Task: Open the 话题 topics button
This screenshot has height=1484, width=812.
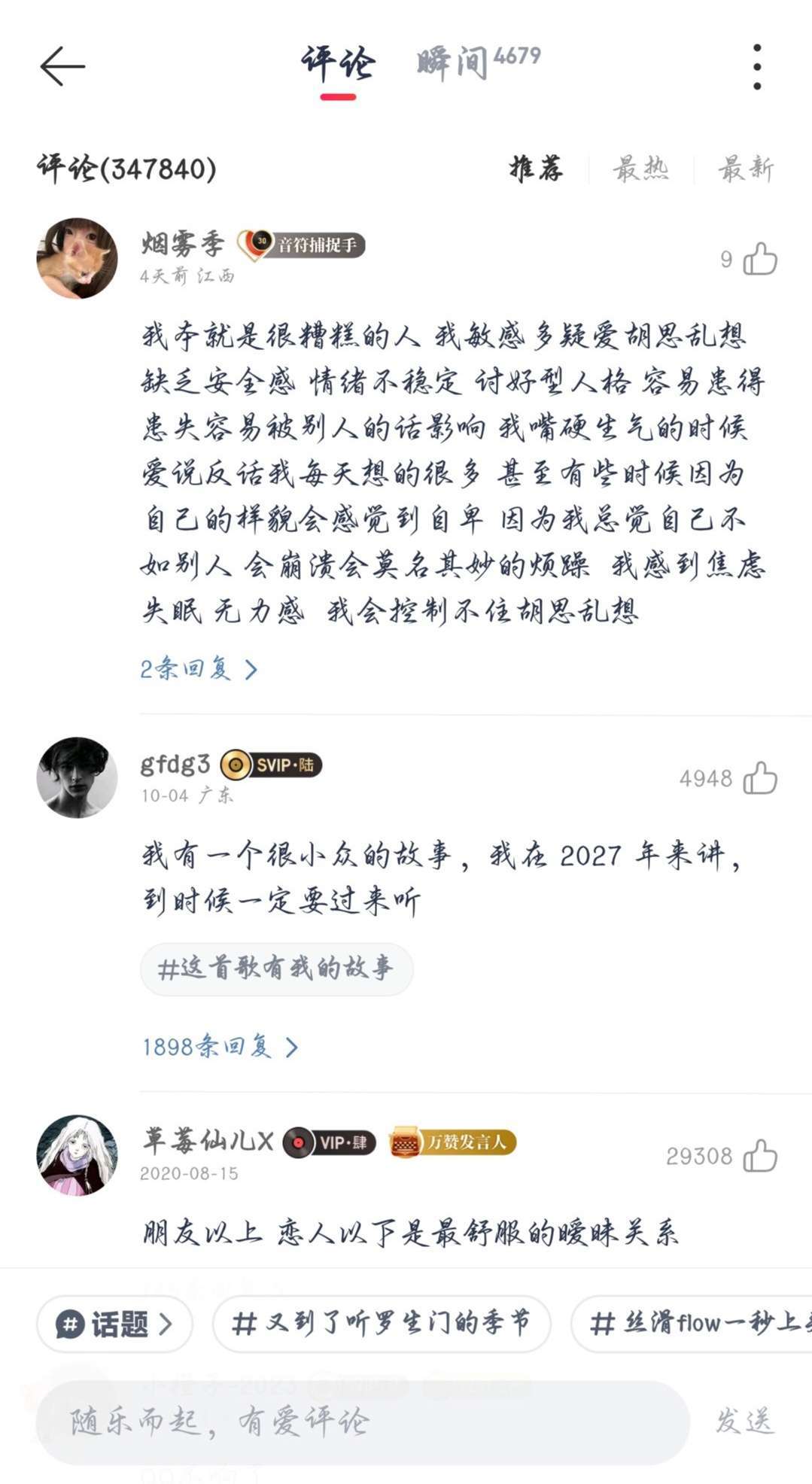Action: tap(114, 1324)
